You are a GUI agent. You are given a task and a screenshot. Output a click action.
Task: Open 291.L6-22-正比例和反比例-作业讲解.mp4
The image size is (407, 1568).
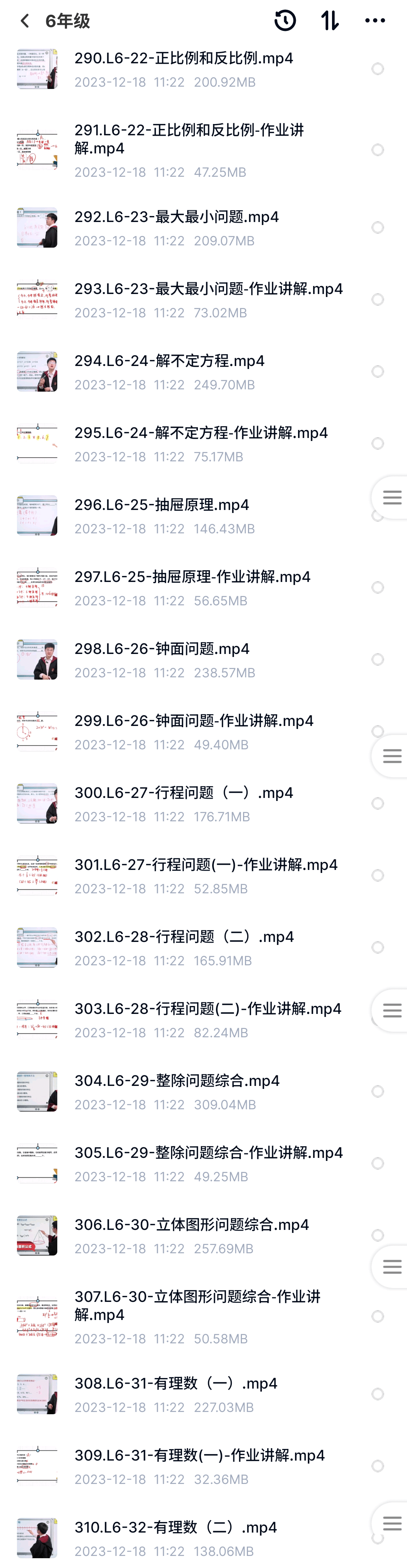(x=189, y=139)
